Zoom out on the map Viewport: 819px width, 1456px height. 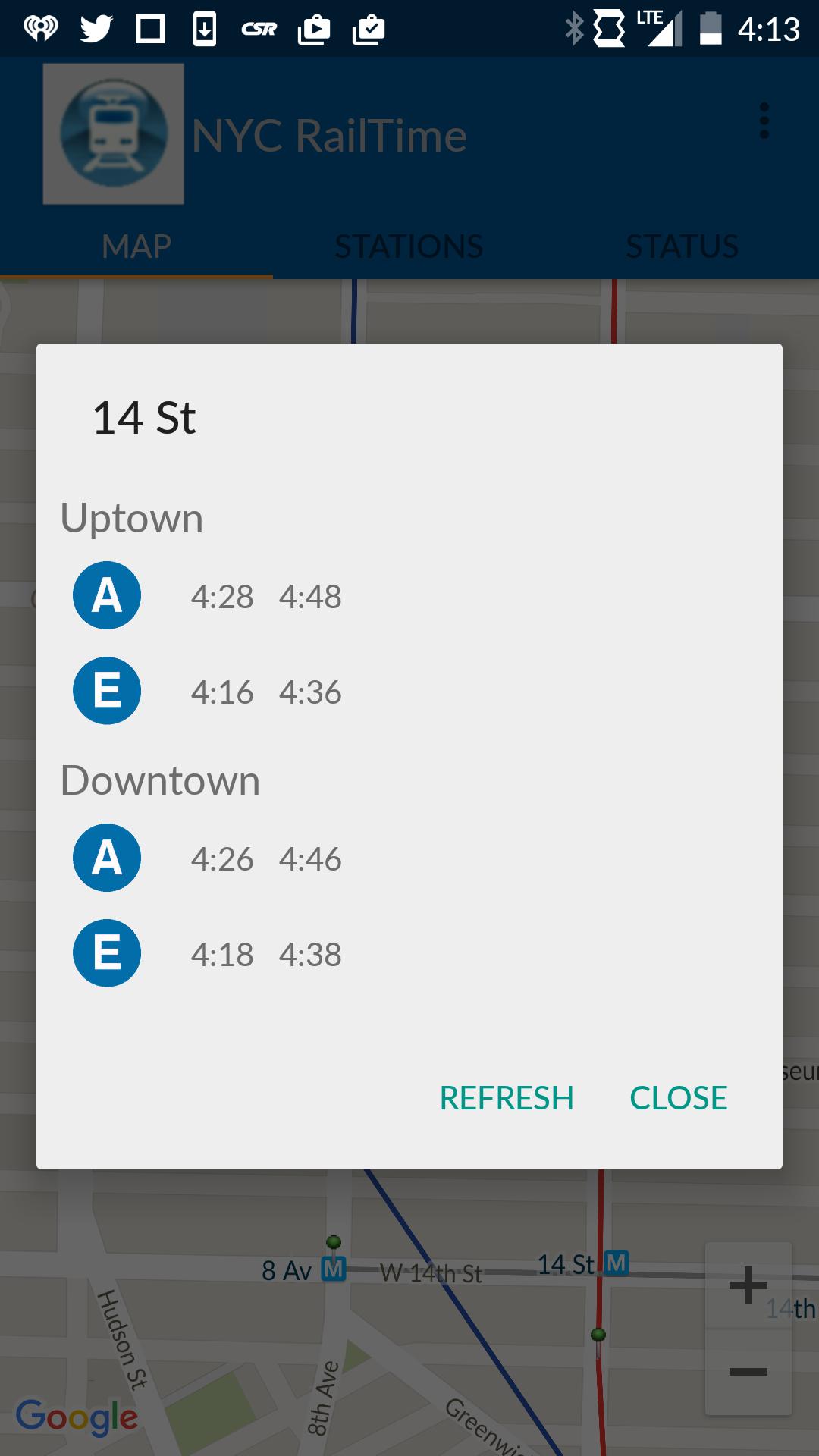point(748,1371)
